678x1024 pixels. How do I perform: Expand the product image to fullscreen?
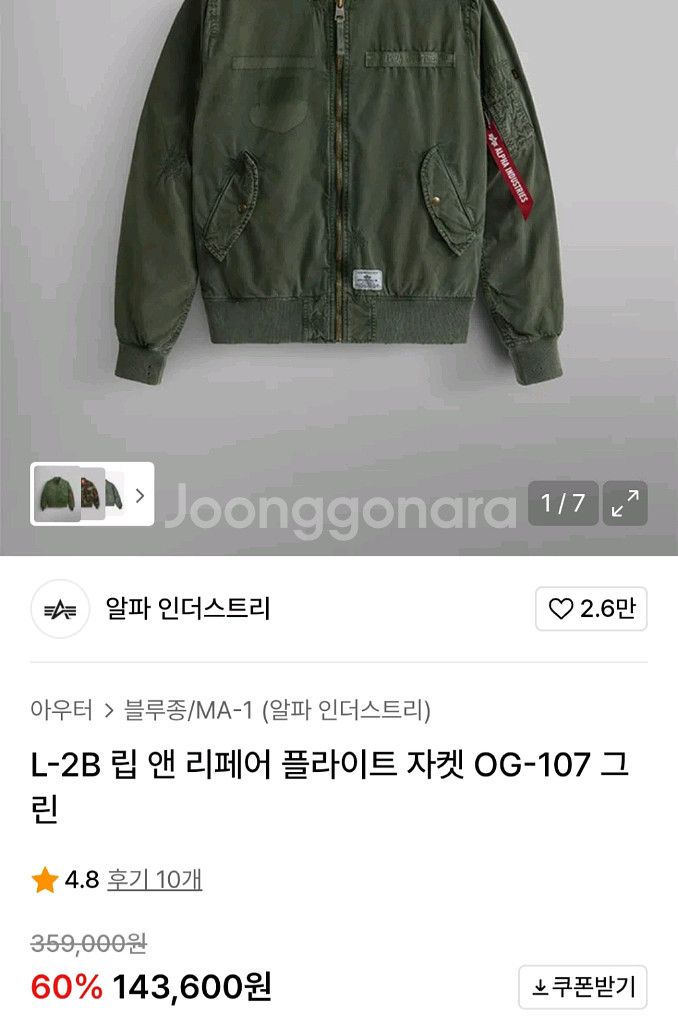tap(625, 503)
